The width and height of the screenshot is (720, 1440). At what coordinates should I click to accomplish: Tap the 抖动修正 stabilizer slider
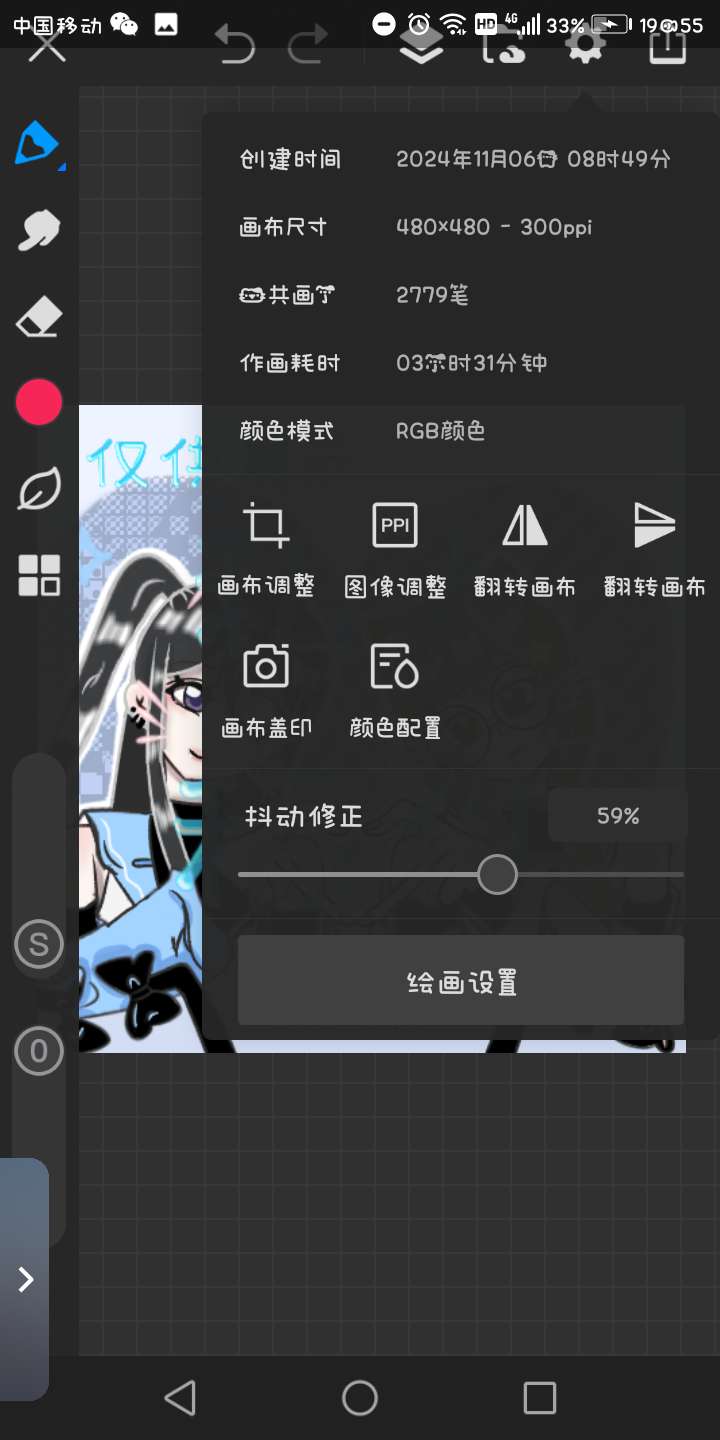click(497, 875)
